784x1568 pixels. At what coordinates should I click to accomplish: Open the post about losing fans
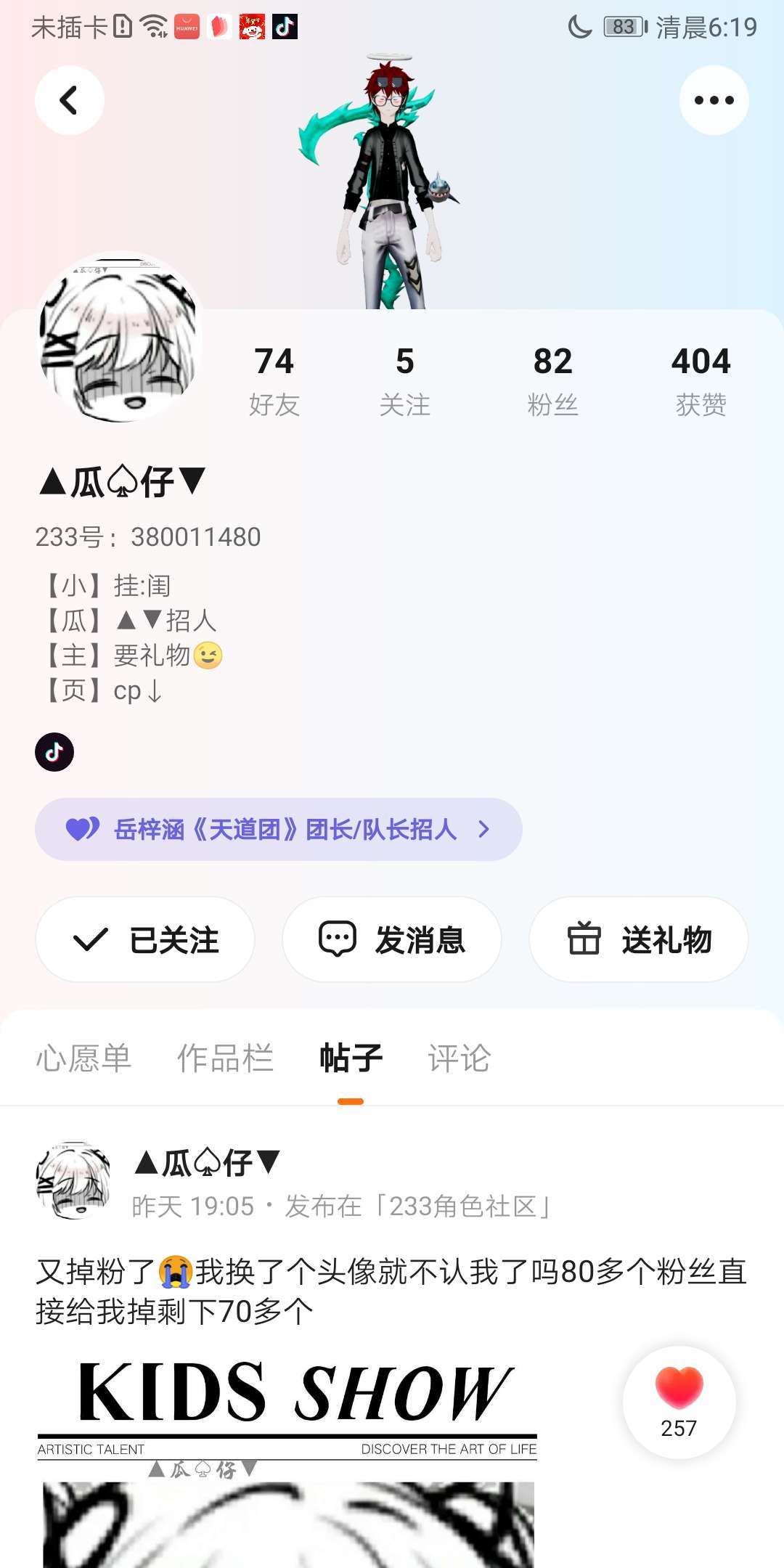point(391,1291)
